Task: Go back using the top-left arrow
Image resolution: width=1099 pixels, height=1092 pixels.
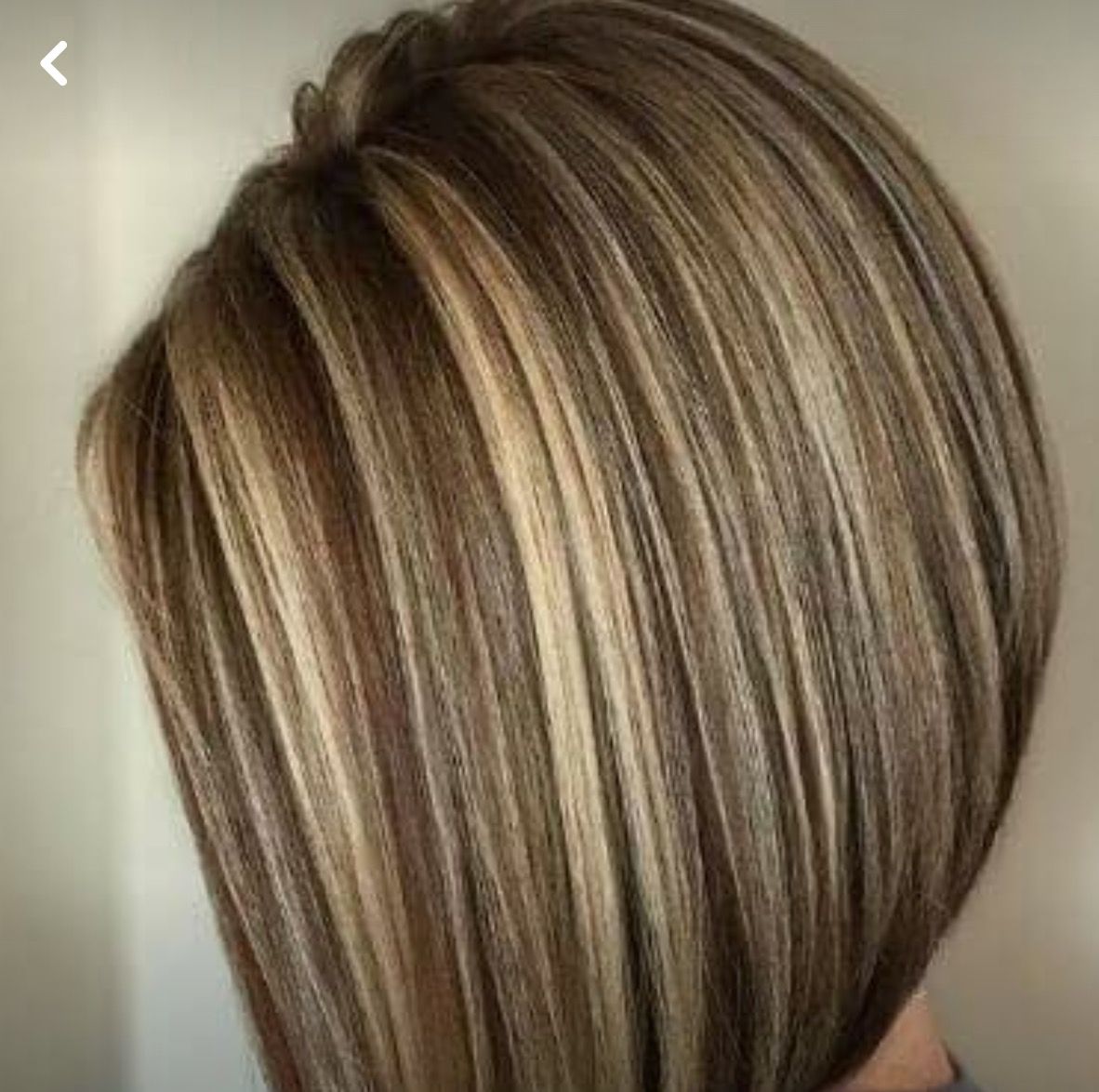Action: coord(54,63)
